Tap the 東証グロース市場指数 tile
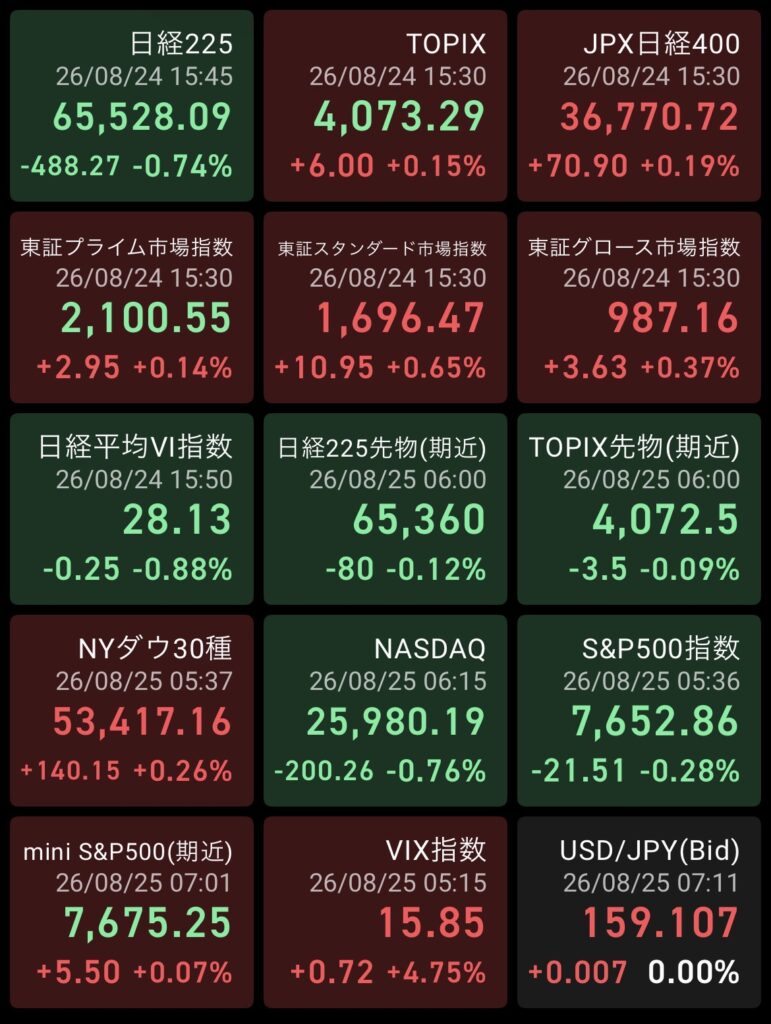 coord(639,307)
